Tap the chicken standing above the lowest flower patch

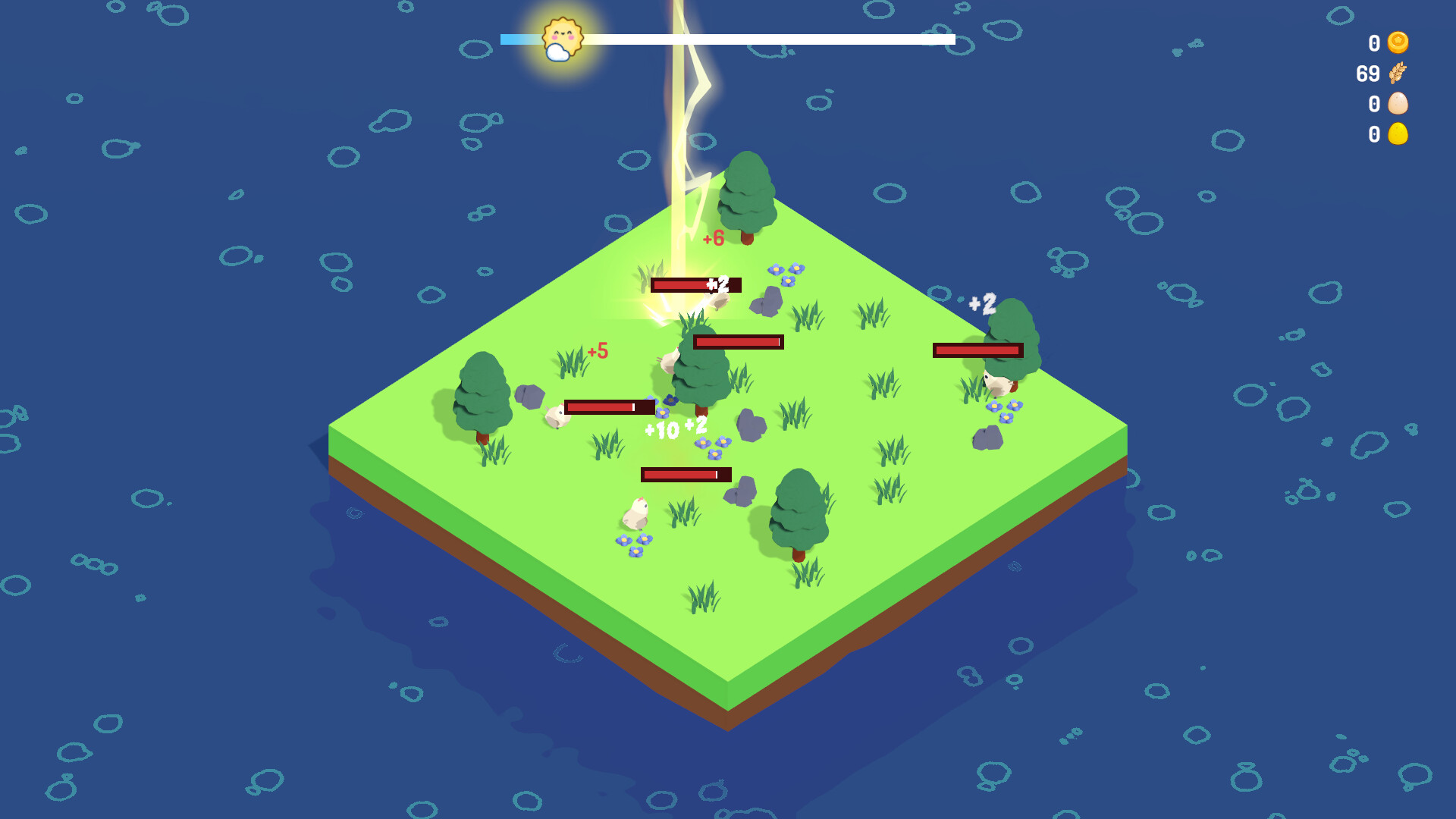click(x=635, y=514)
